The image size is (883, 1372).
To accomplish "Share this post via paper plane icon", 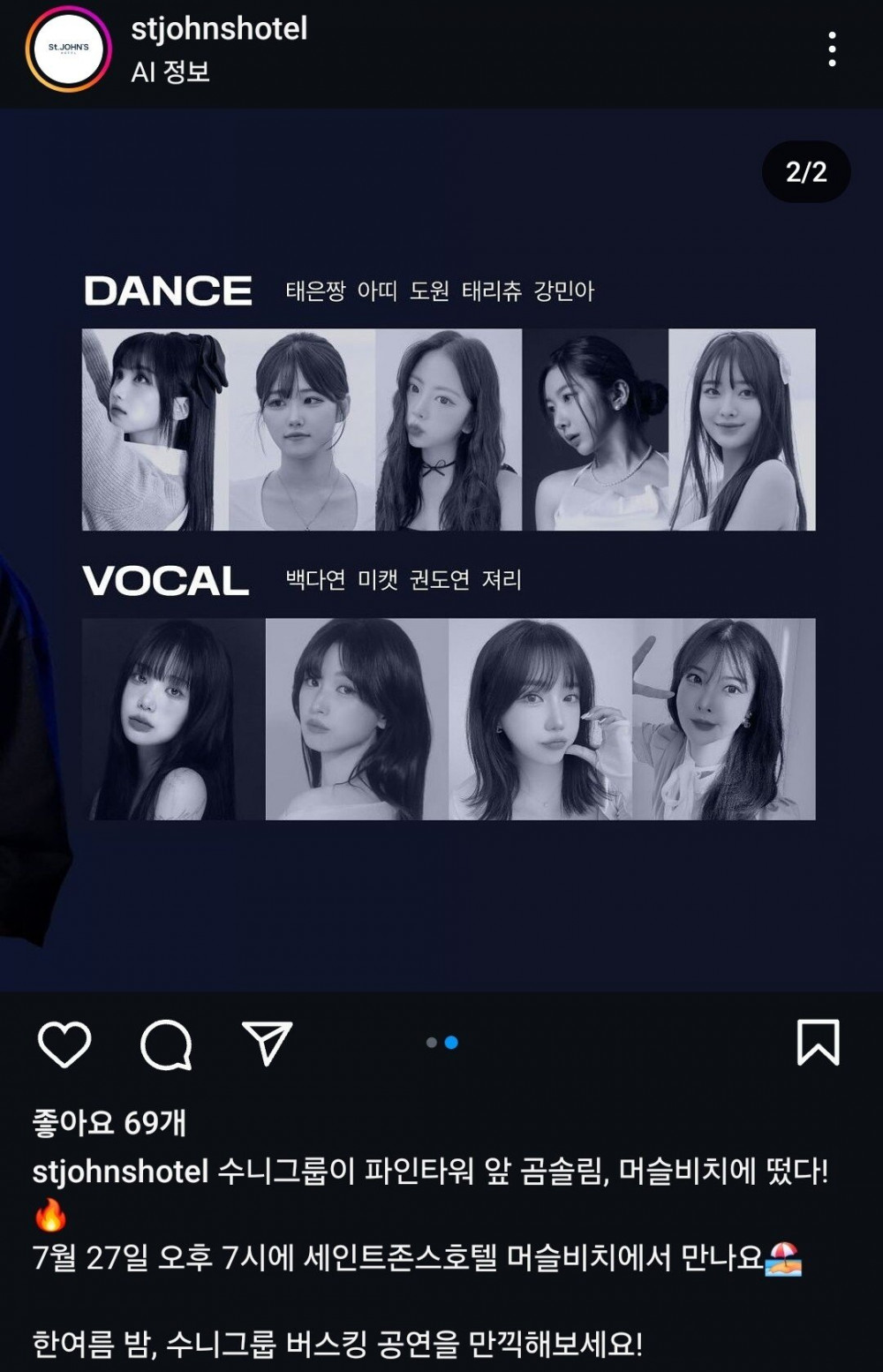I will point(267,1044).
